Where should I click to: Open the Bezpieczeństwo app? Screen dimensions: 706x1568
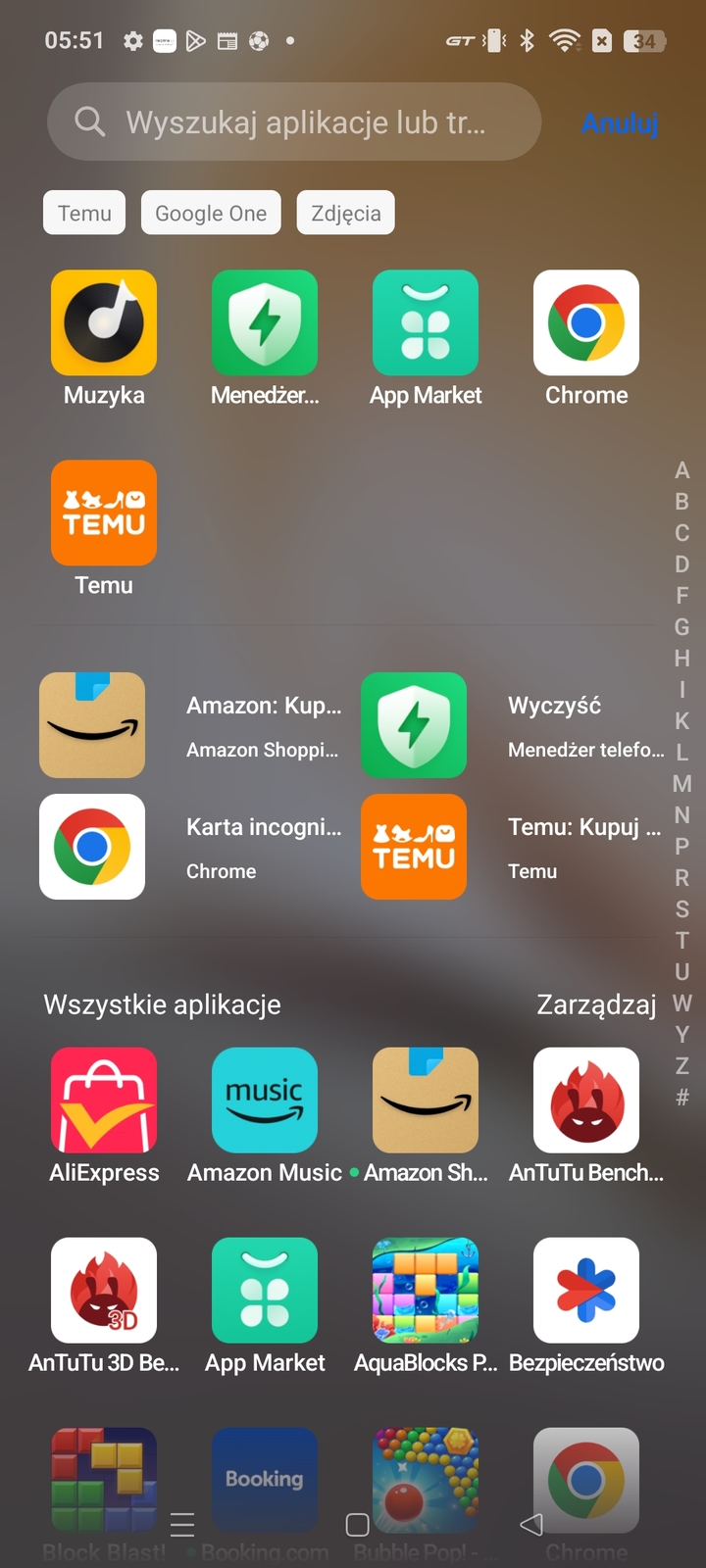586,1291
